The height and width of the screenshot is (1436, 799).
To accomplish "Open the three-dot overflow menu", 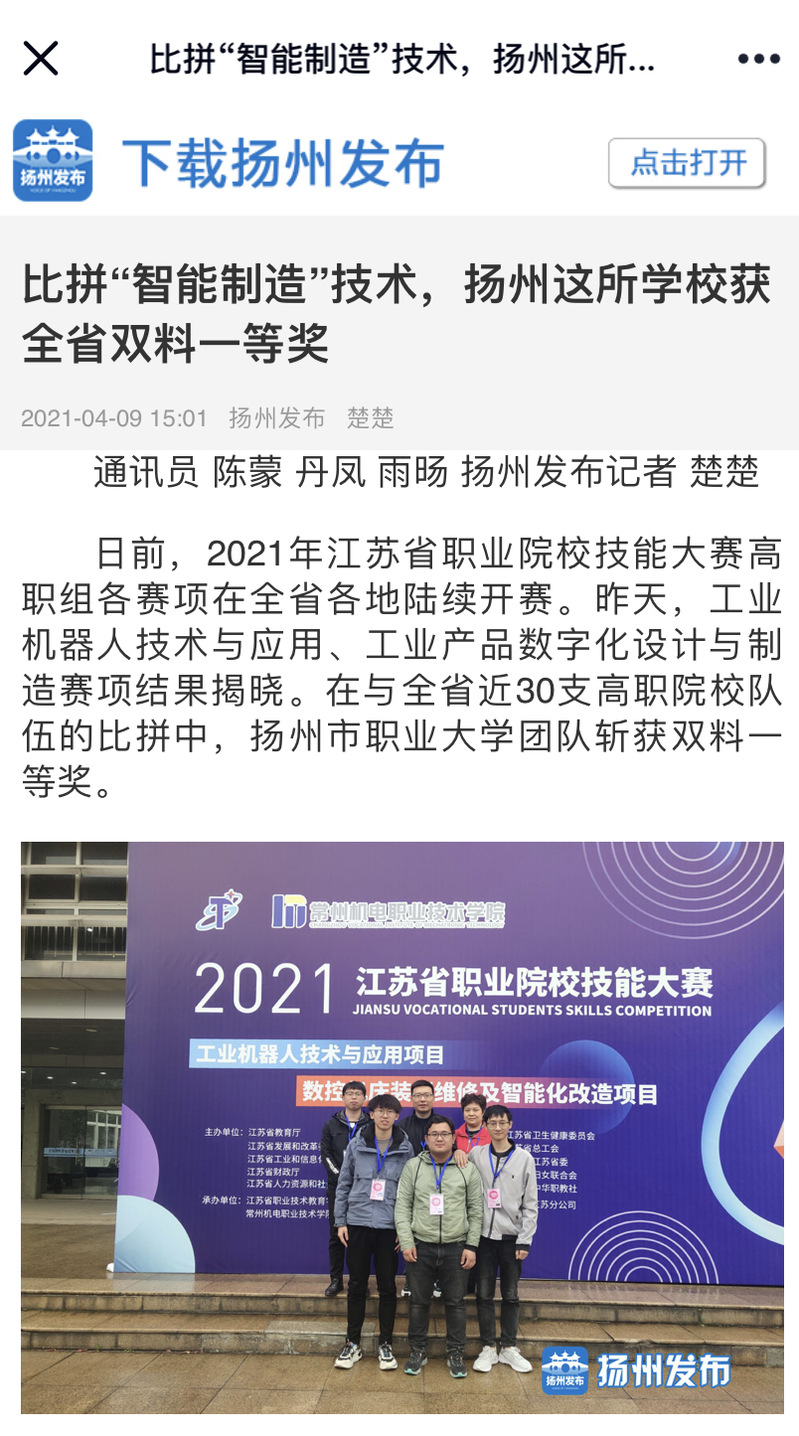I will click(x=758, y=59).
